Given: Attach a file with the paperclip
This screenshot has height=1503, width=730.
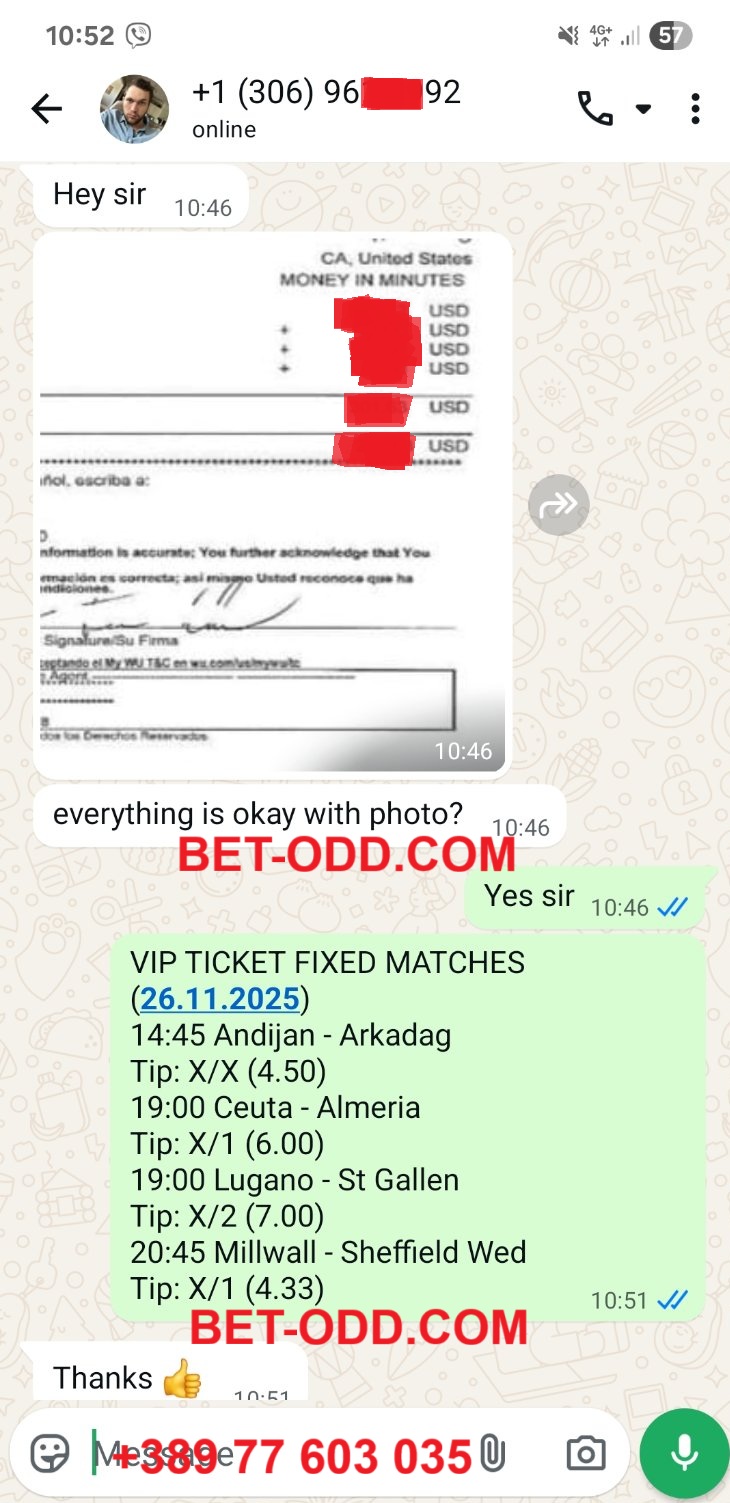Looking at the screenshot, I should pos(492,1453).
